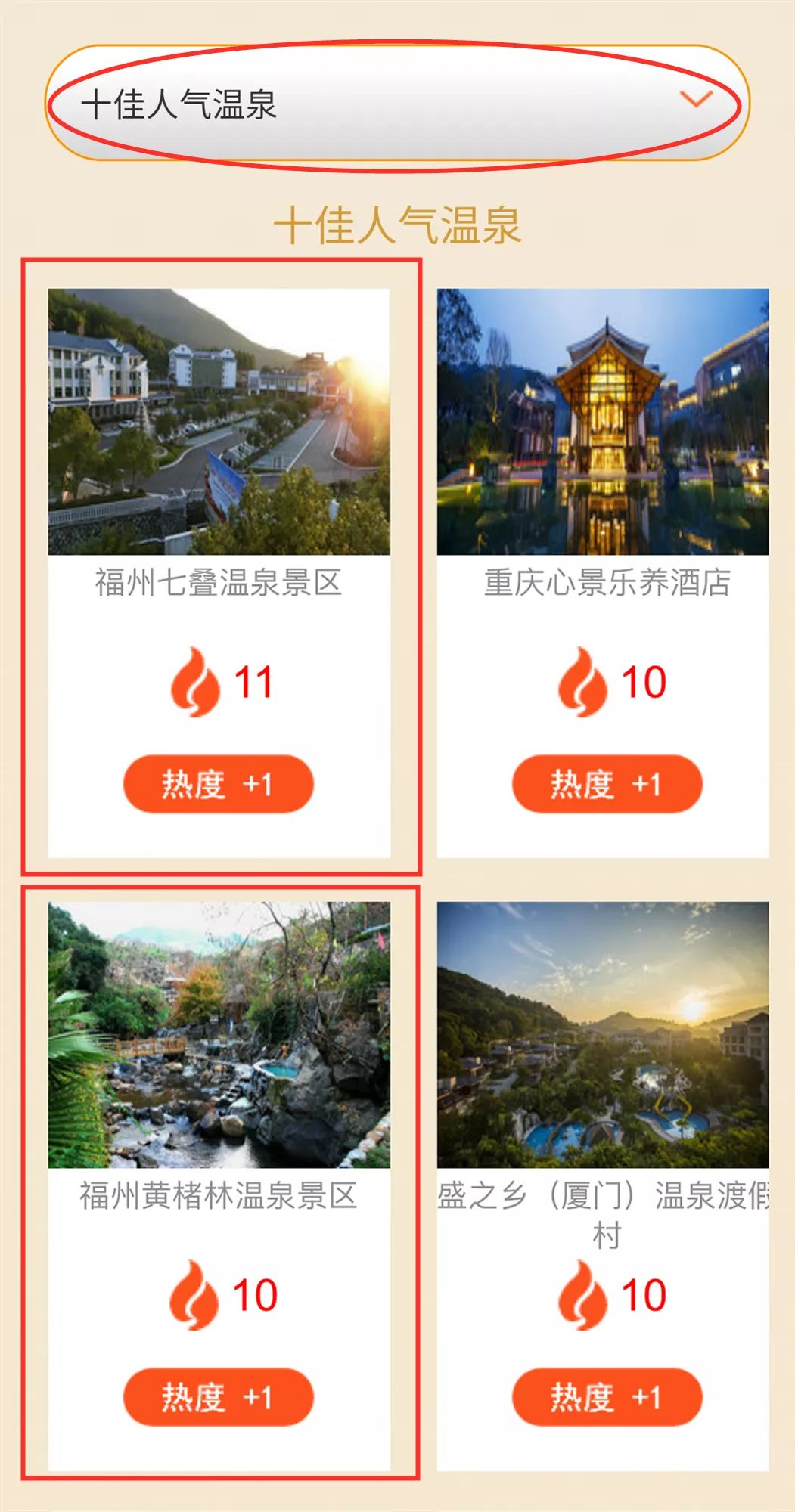
Task: View the 重庆心景乐养酒店 photo
Action: [x=603, y=422]
